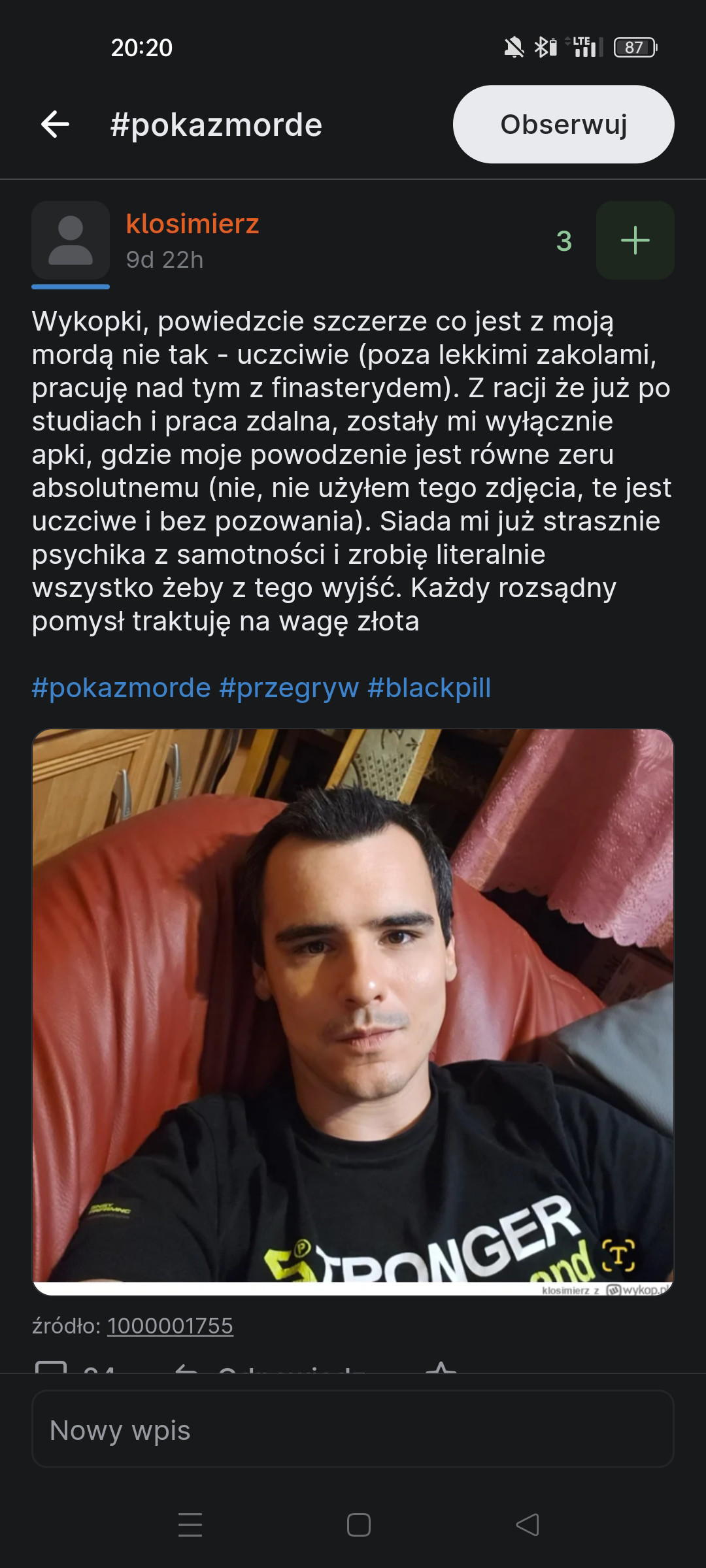Open the #blackpill hashtag
Image resolution: width=706 pixels, height=1568 pixels.
(429, 688)
